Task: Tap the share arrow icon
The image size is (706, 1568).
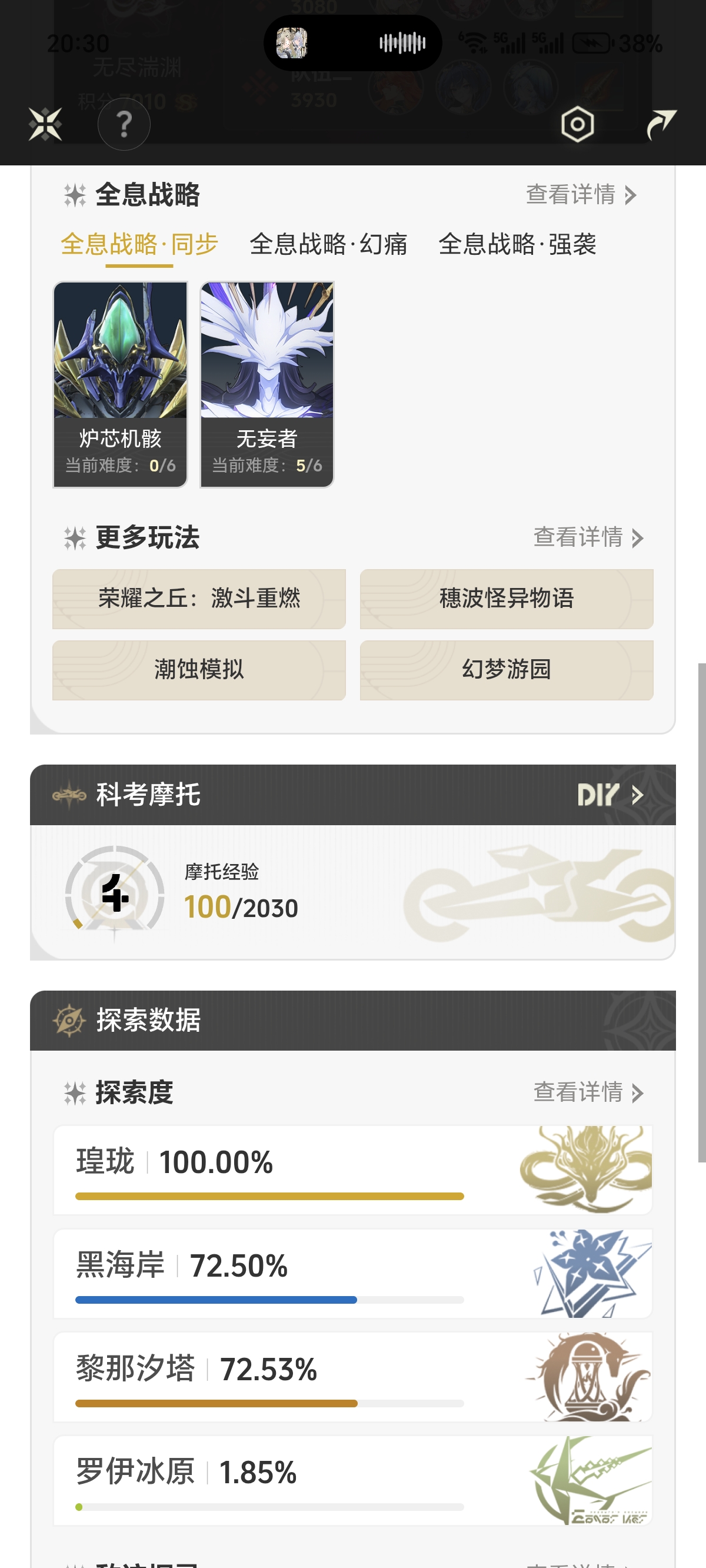Action: [x=661, y=124]
